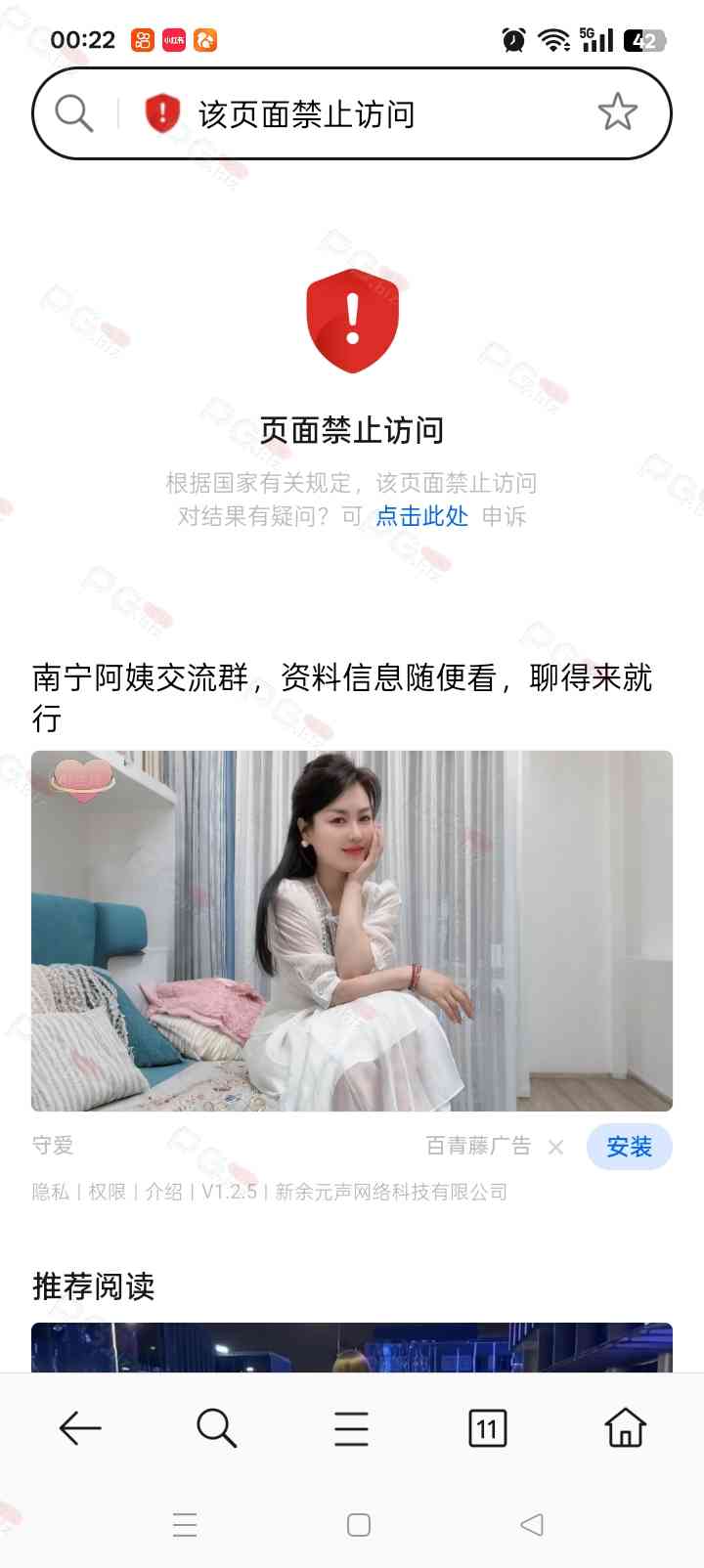Tap the system recent apps button
This screenshot has height=1568, width=704.
click(185, 1525)
